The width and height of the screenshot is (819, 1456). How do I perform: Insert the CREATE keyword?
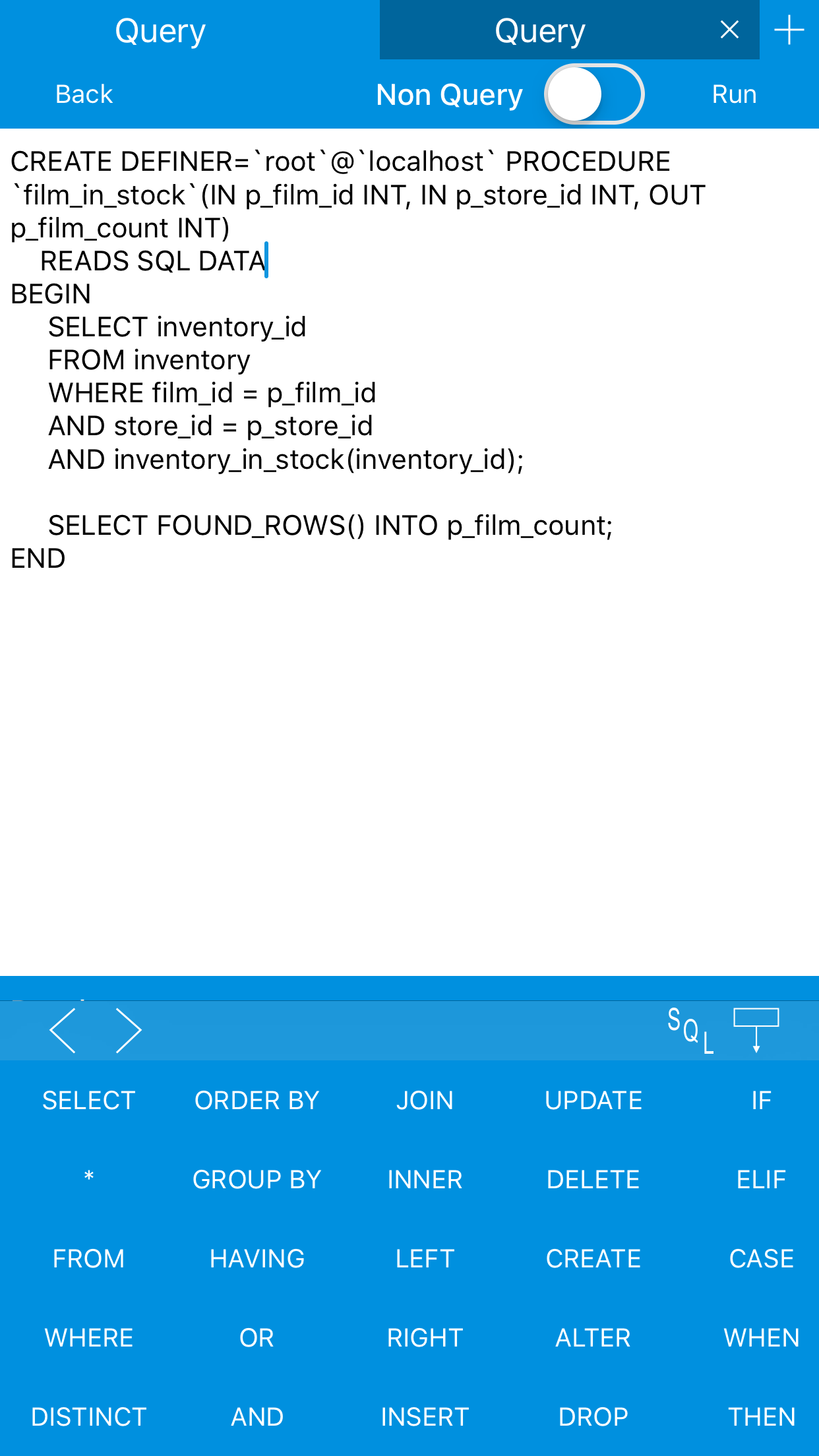593,1259
